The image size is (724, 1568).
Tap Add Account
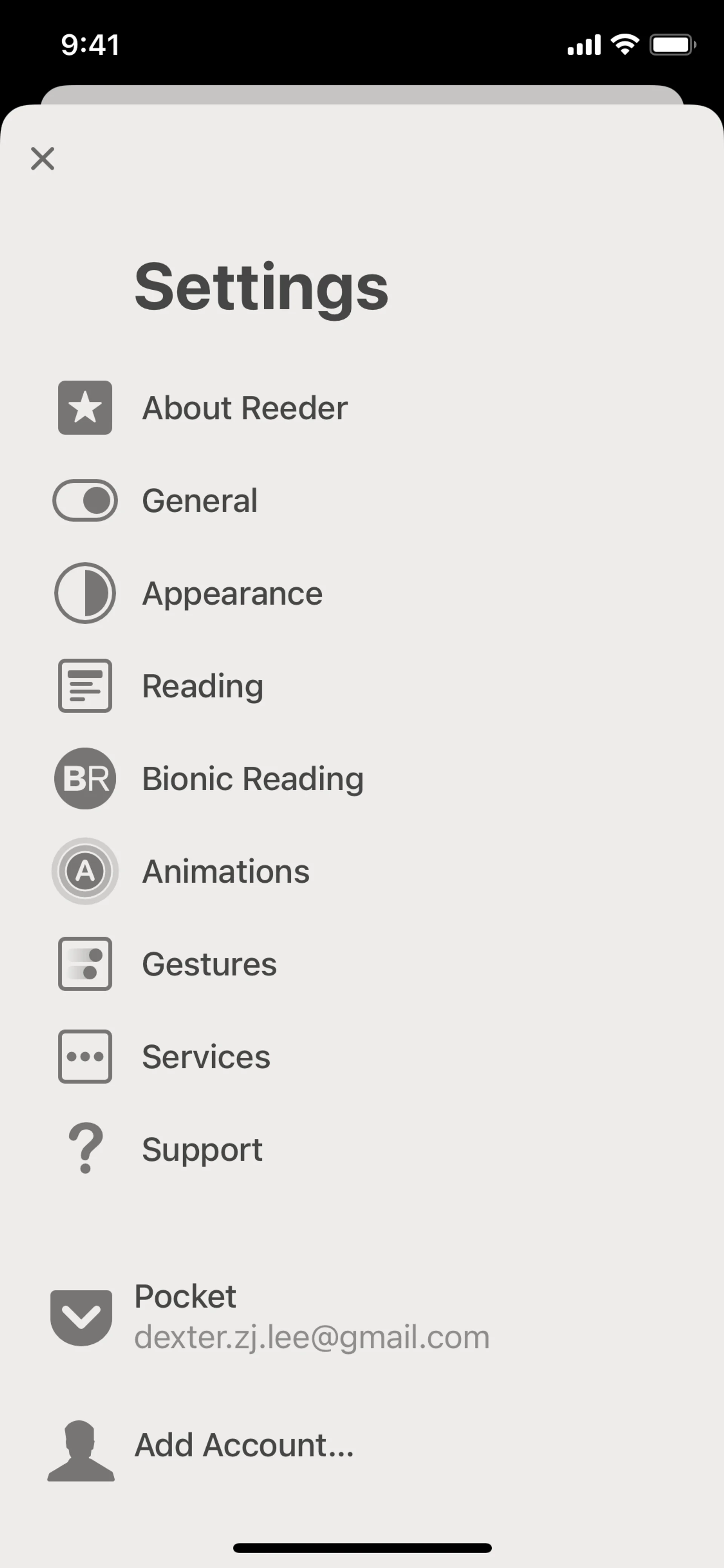(x=243, y=1445)
